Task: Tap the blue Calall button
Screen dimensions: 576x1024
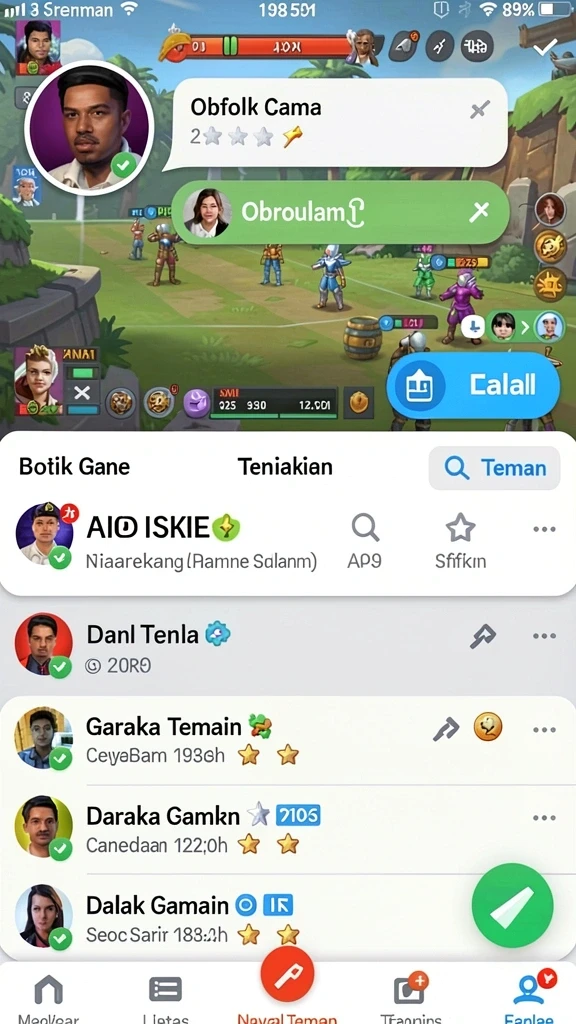Action: pyautogui.click(x=473, y=385)
